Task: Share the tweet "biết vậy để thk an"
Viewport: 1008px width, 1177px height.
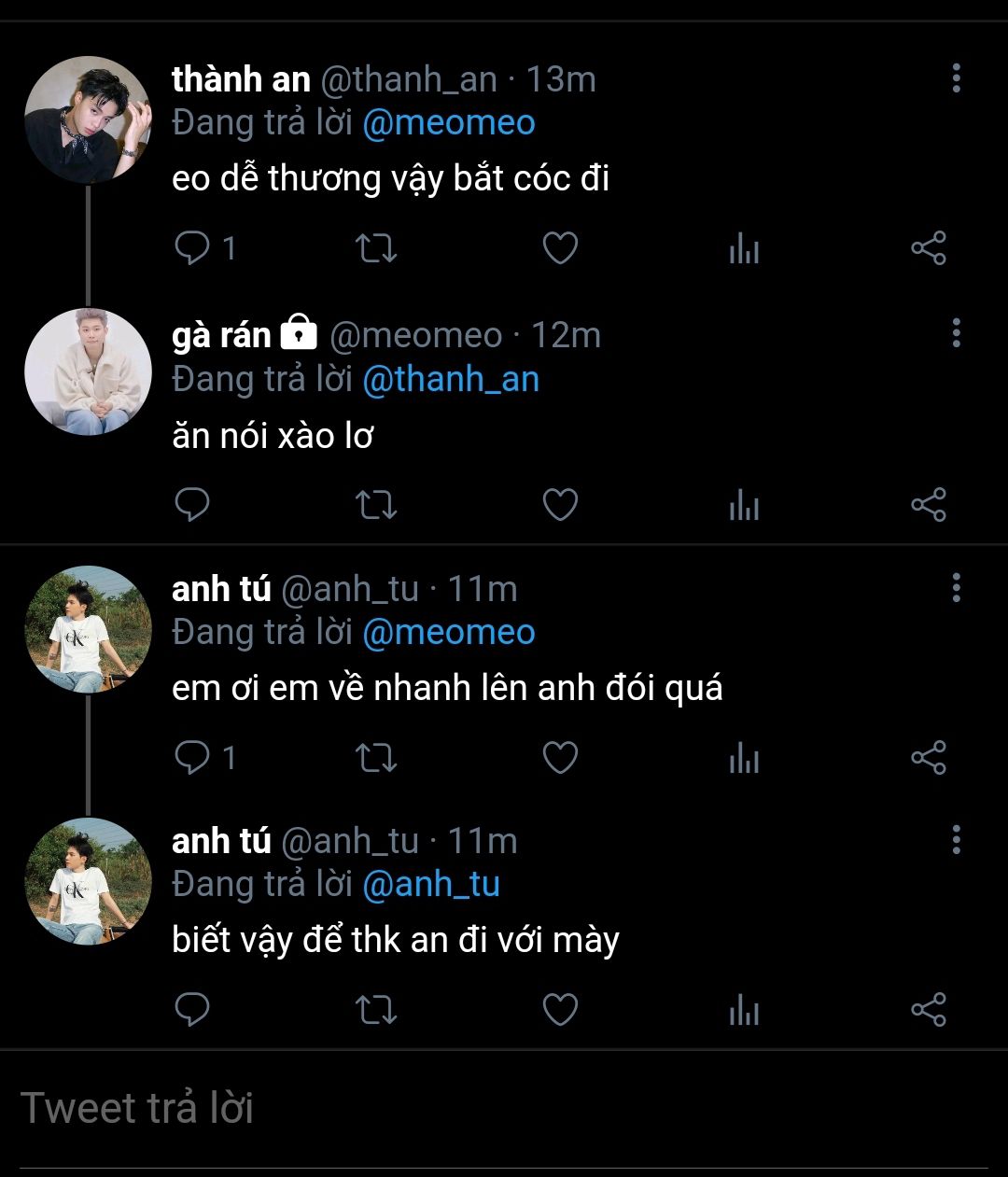Action: [928, 1010]
